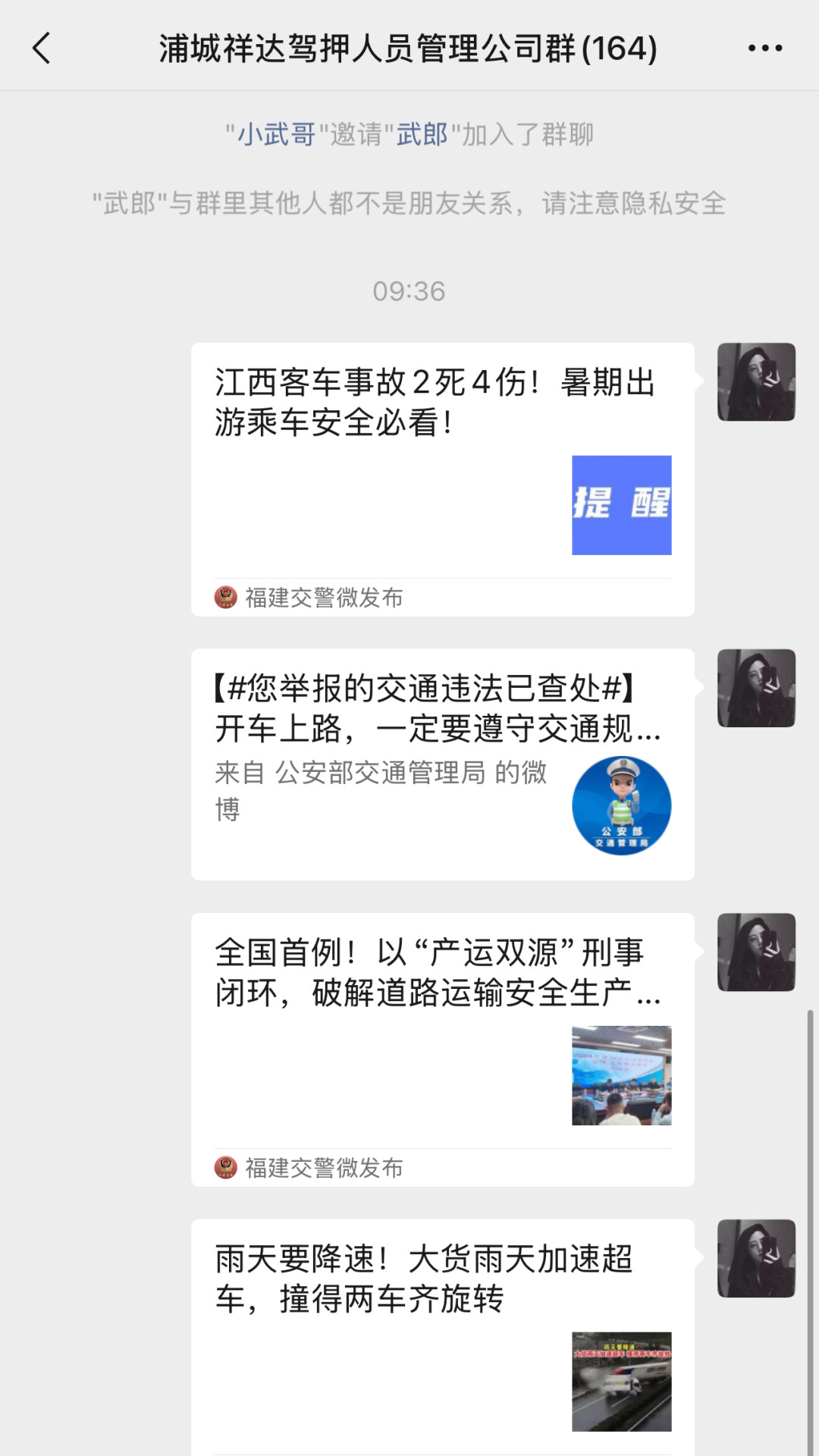The width and height of the screenshot is (819, 1456).
Task: Open the 全国首例 产运双源 article card
Action: [x=442, y=1048]
